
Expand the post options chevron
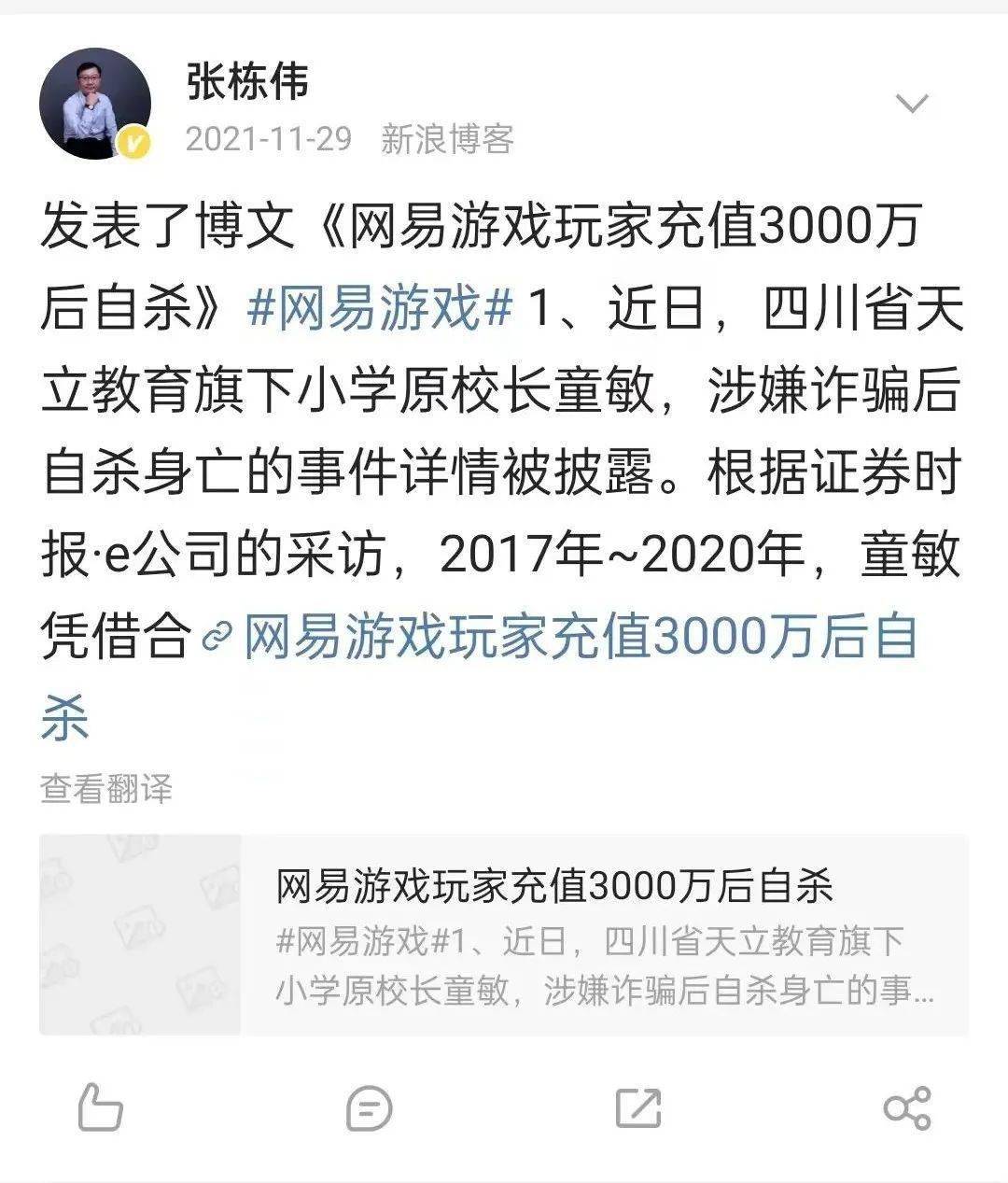tap(911, 104)
